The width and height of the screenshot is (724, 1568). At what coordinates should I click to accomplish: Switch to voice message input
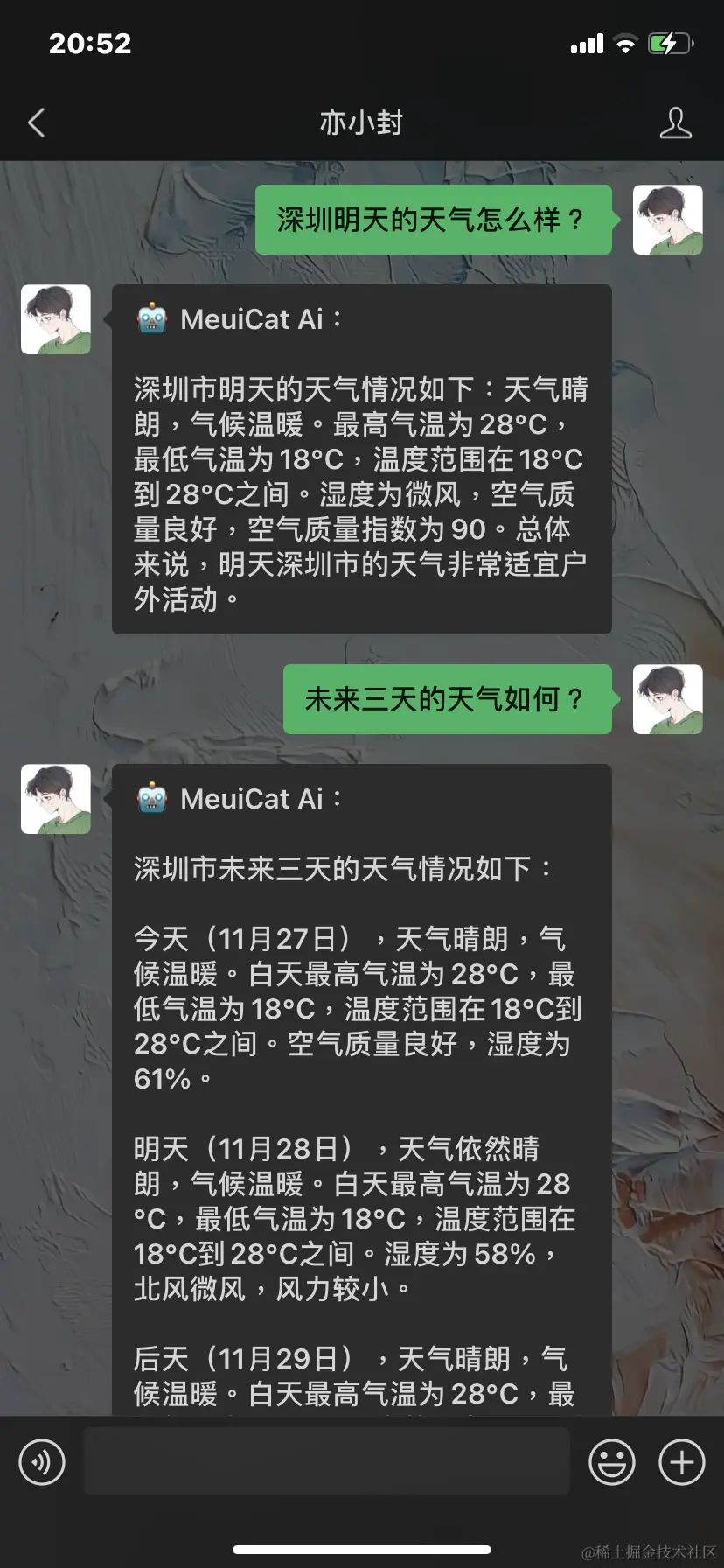point(42,1462)
